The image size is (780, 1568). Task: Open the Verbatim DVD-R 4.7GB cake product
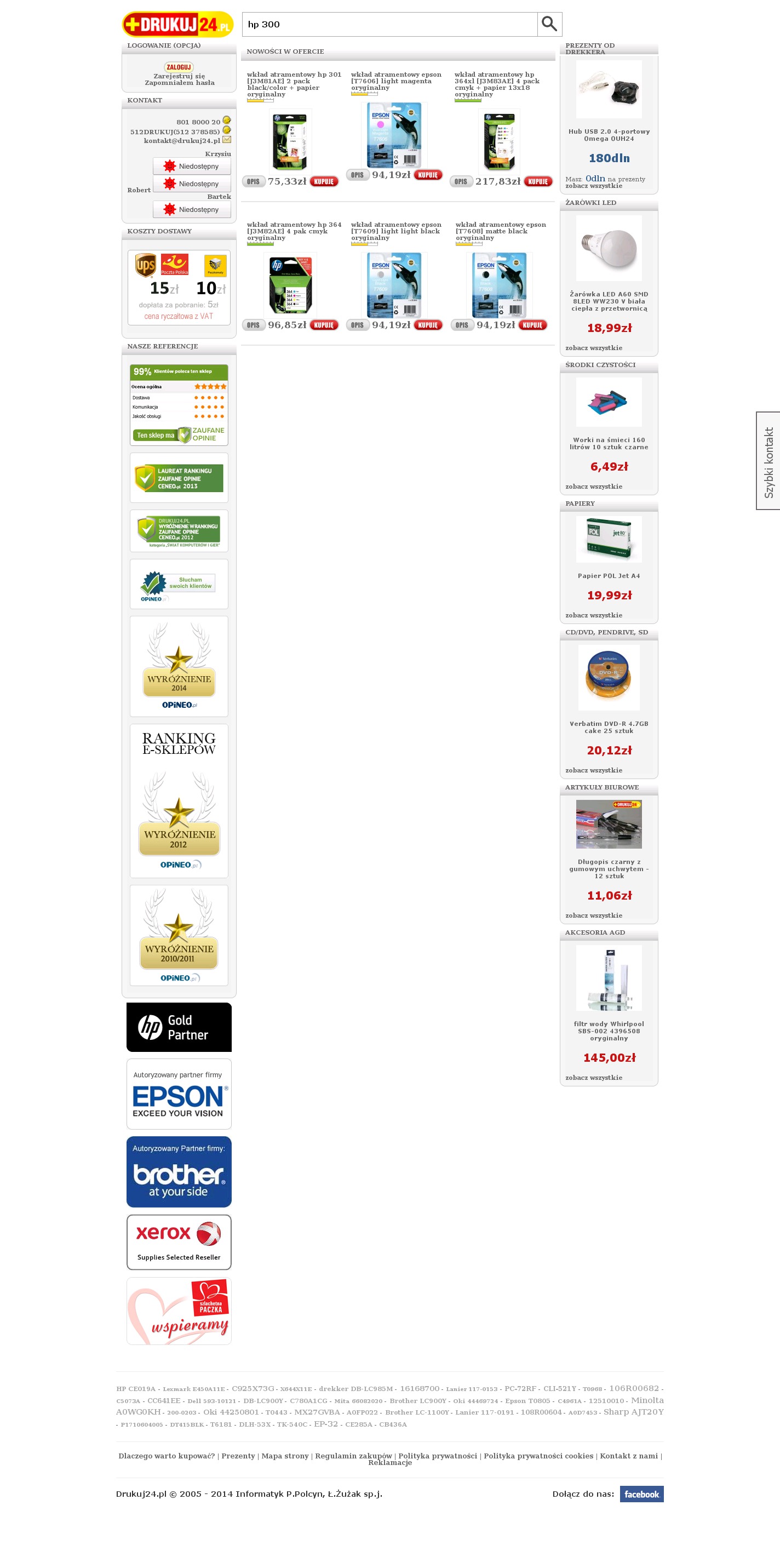[x=609, y=727]
